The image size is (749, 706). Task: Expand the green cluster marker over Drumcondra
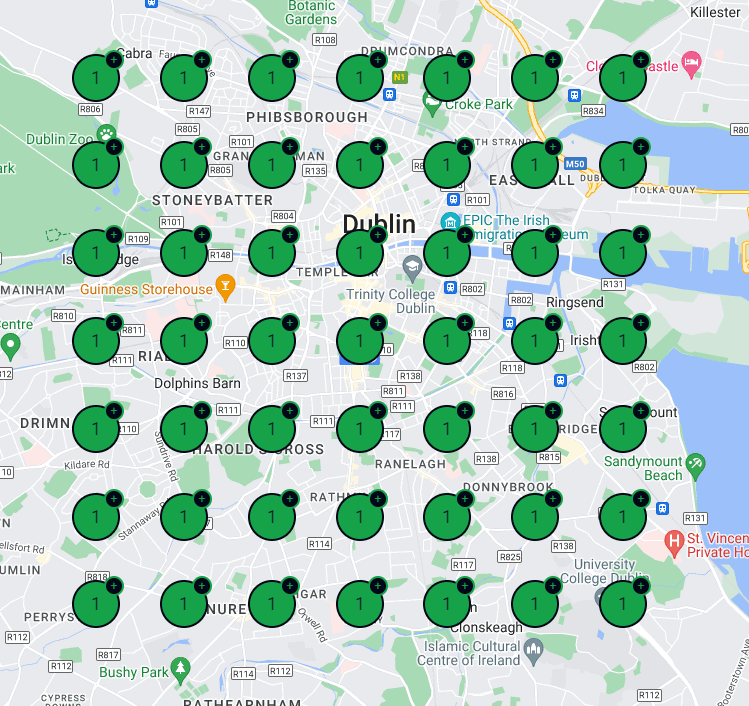coord(359,78)
